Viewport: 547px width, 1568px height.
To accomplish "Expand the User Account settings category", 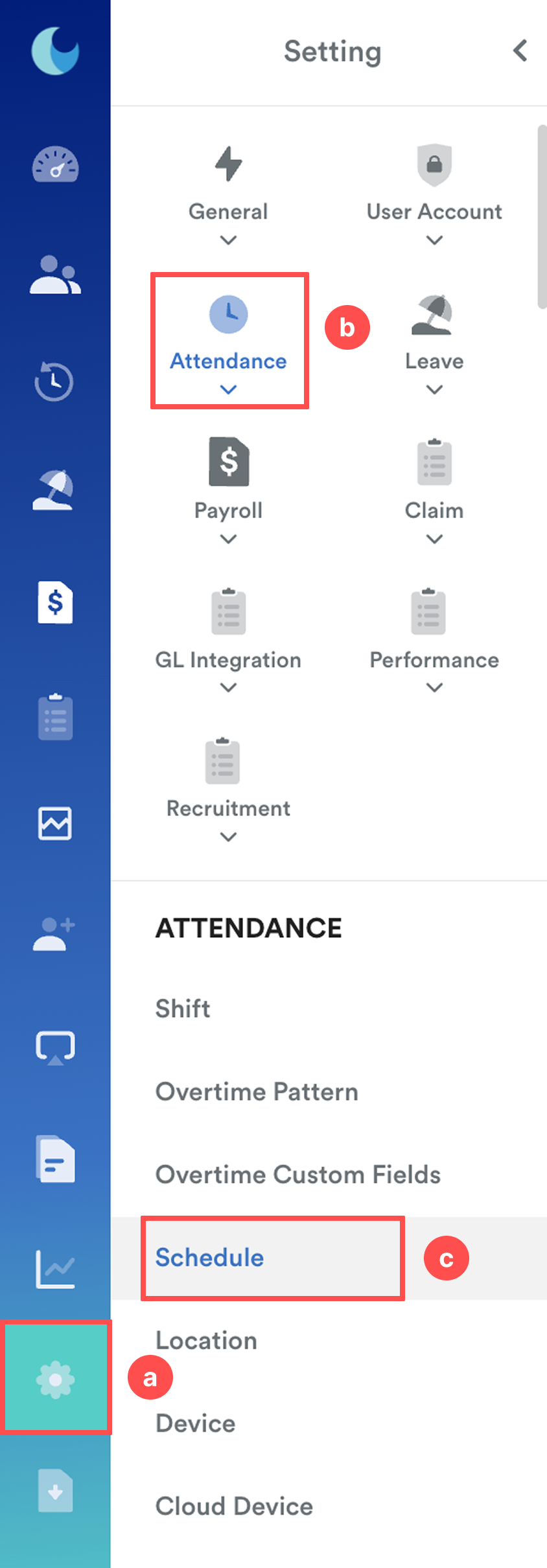I will click(x=434, y=194).
